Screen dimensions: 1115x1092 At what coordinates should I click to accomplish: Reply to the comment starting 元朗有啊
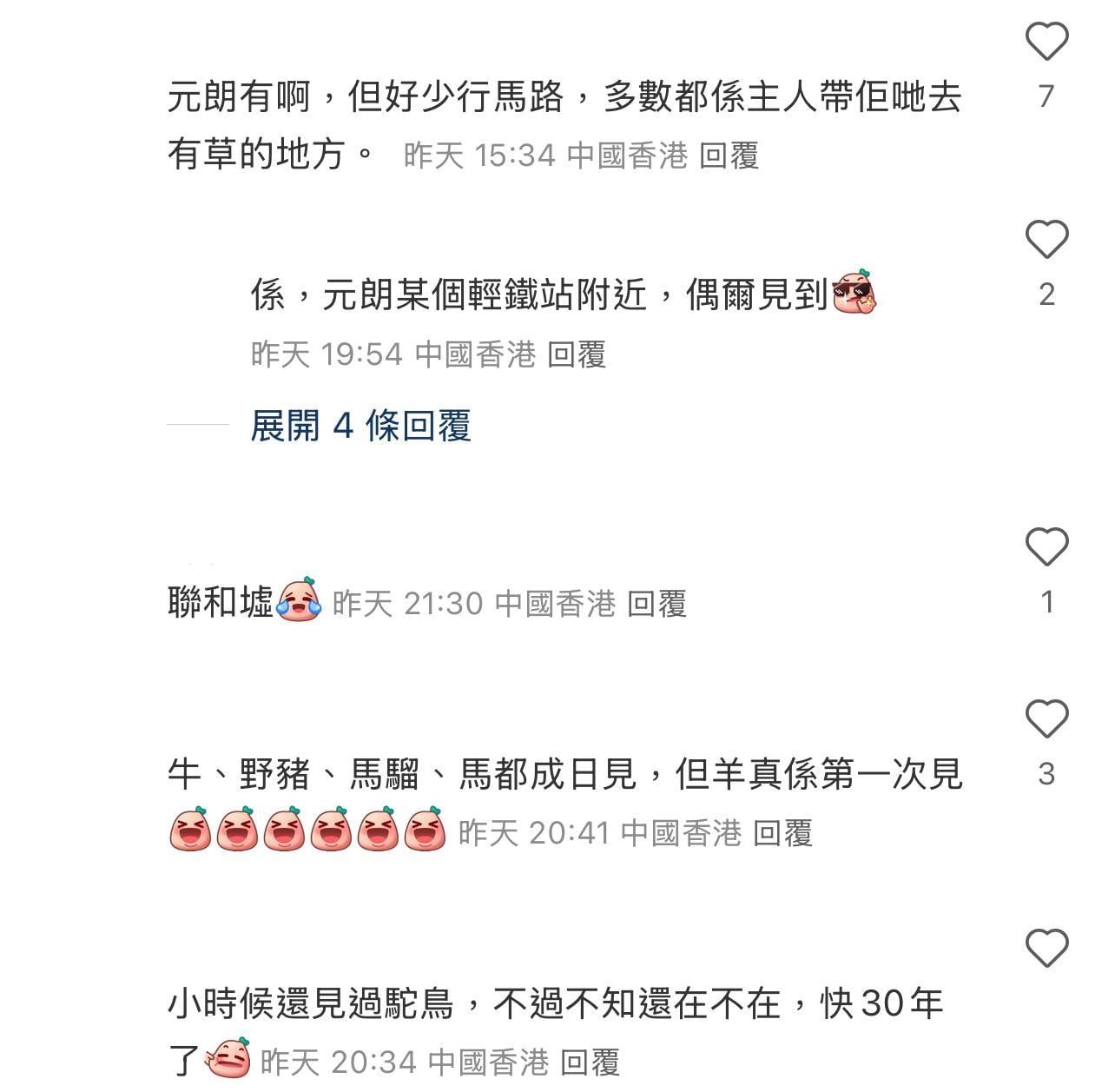pyautogui.click(x=729, y=156)
